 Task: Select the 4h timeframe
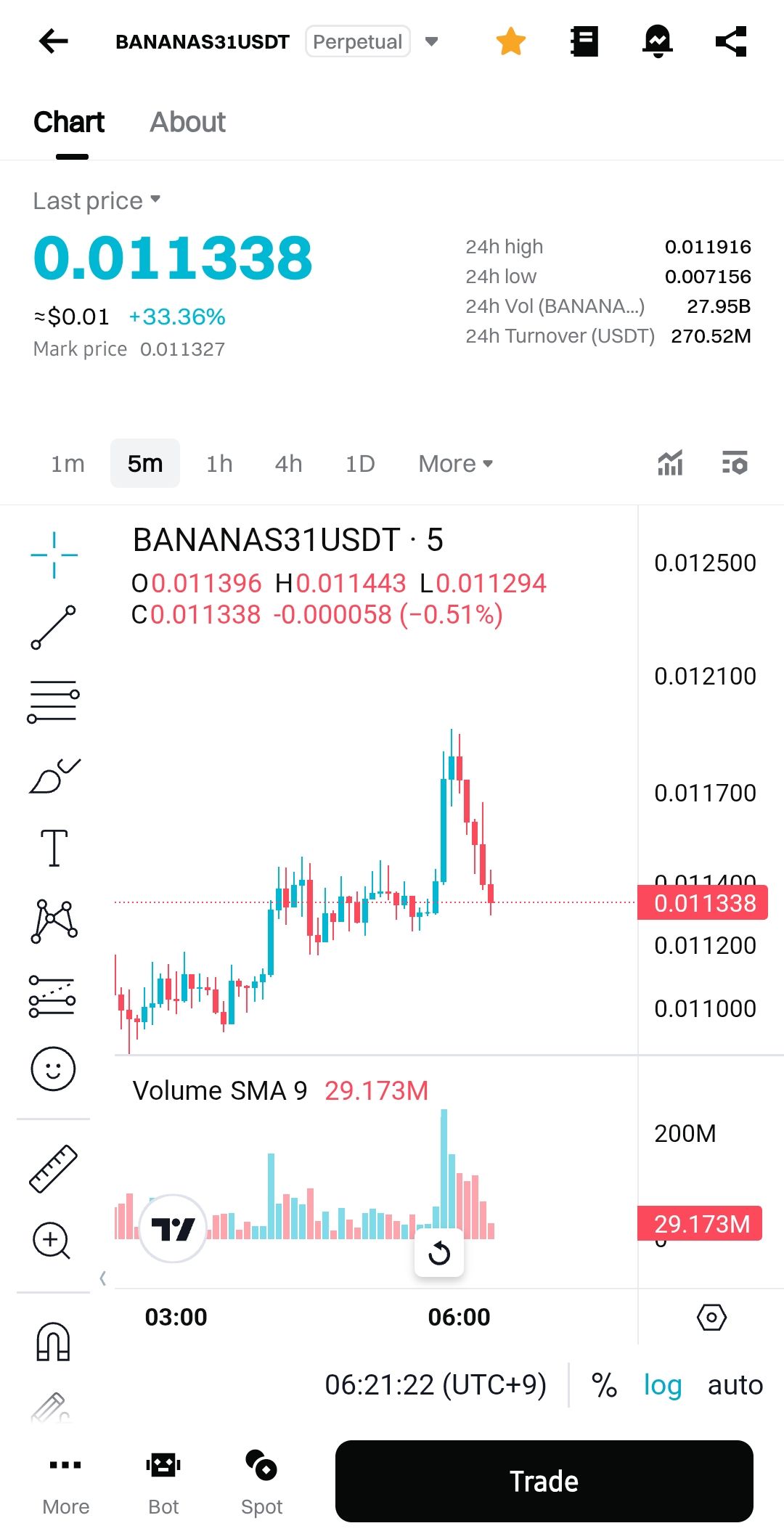[x=288, y=463]
